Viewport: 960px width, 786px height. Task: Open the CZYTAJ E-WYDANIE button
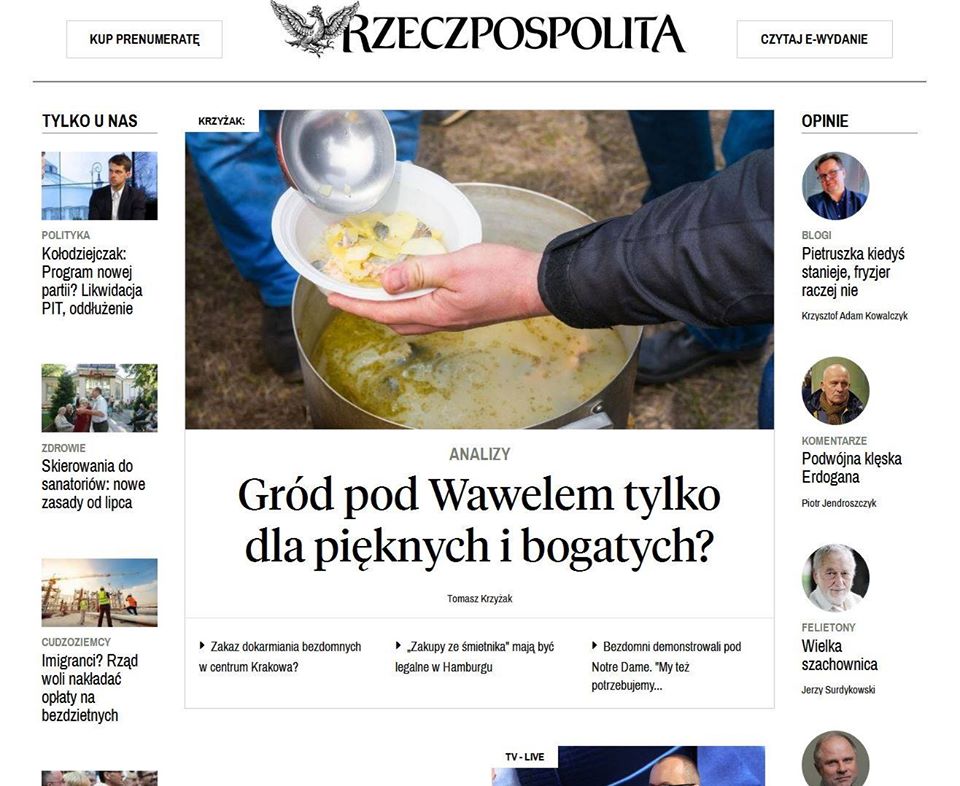click(814, 40)
